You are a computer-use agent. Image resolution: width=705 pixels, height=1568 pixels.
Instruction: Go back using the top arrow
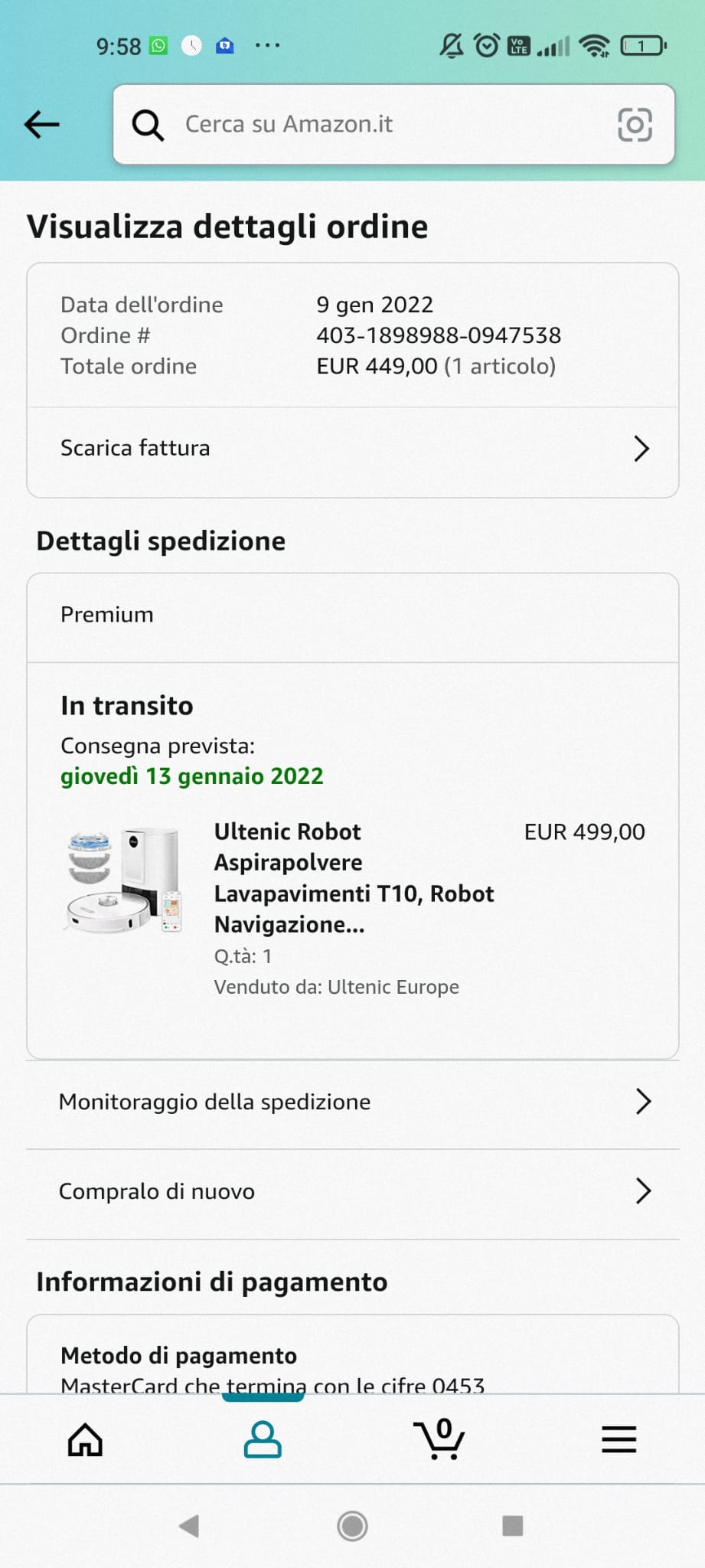(42, 125)
